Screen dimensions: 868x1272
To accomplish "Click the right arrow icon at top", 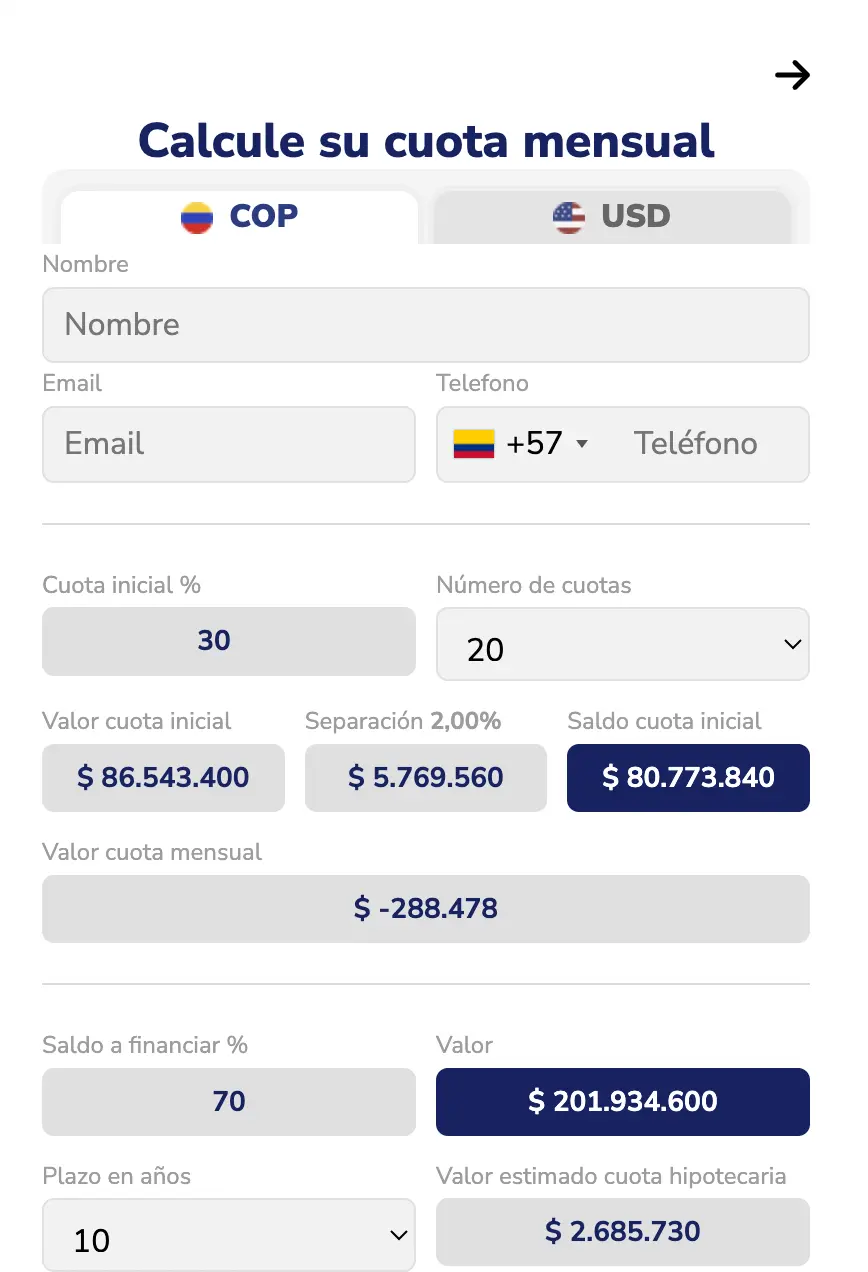I will (x=792, y=75).
